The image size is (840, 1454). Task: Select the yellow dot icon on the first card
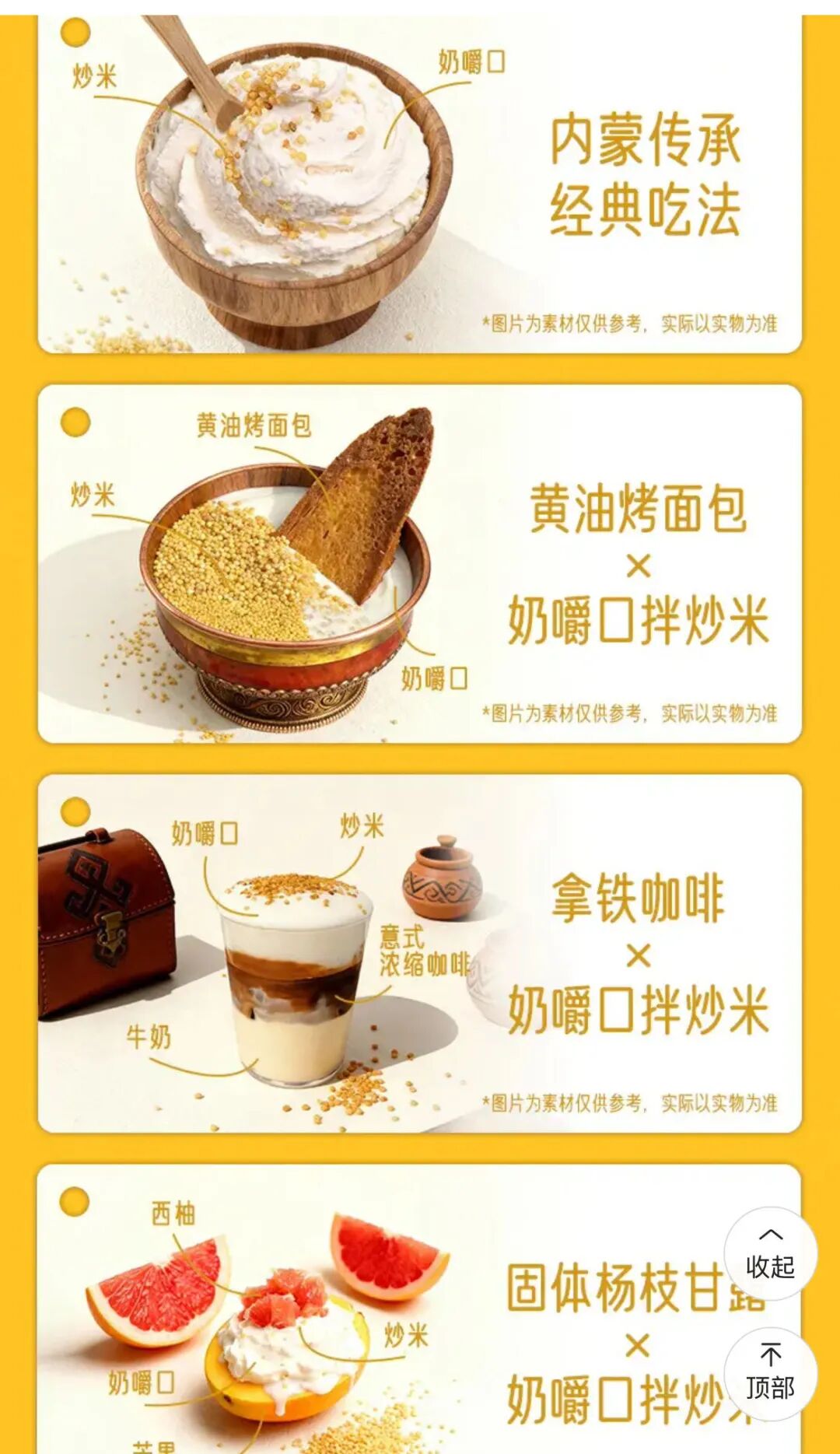[x=75, y=33]
